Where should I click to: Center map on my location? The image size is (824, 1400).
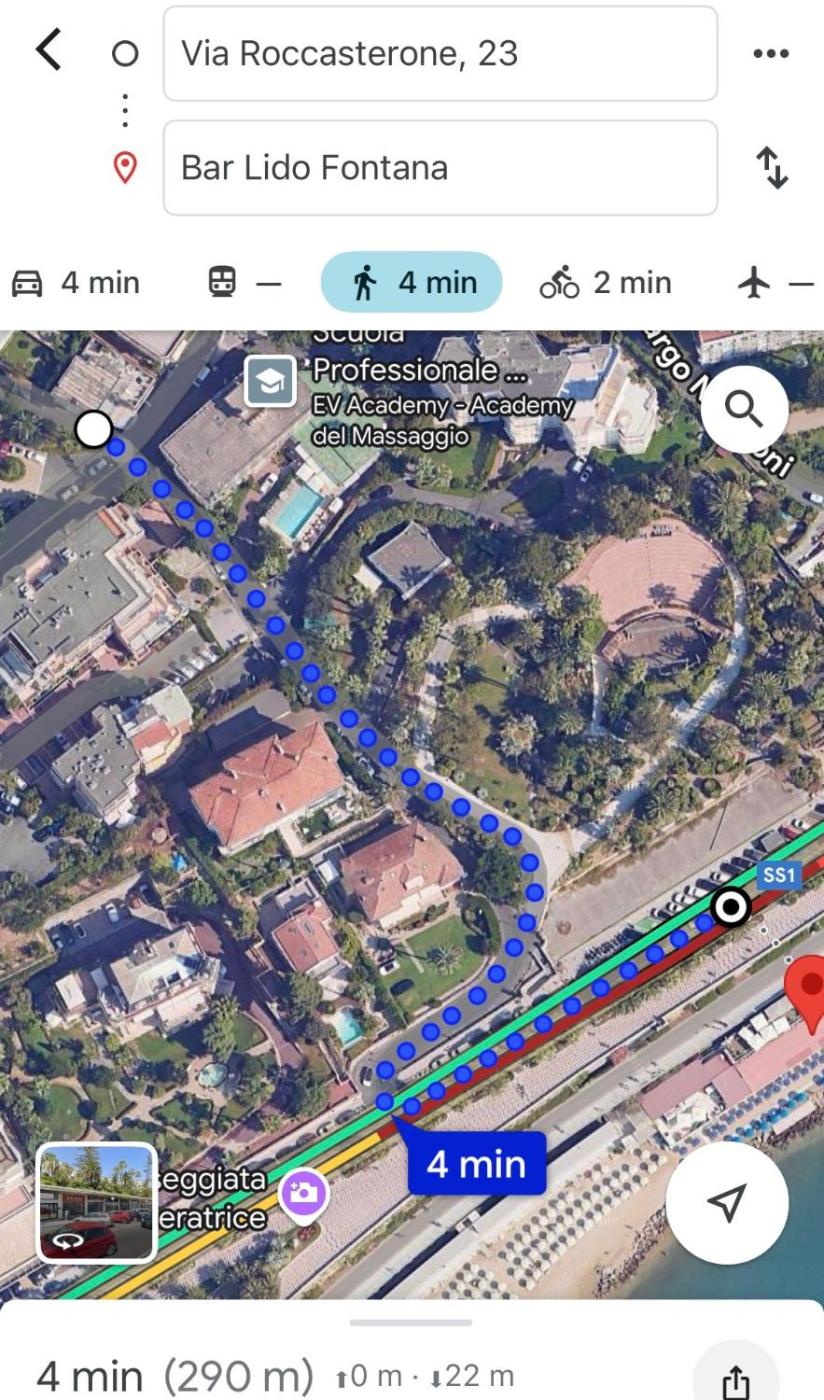pyautogui.click(x=727, y=1202)
